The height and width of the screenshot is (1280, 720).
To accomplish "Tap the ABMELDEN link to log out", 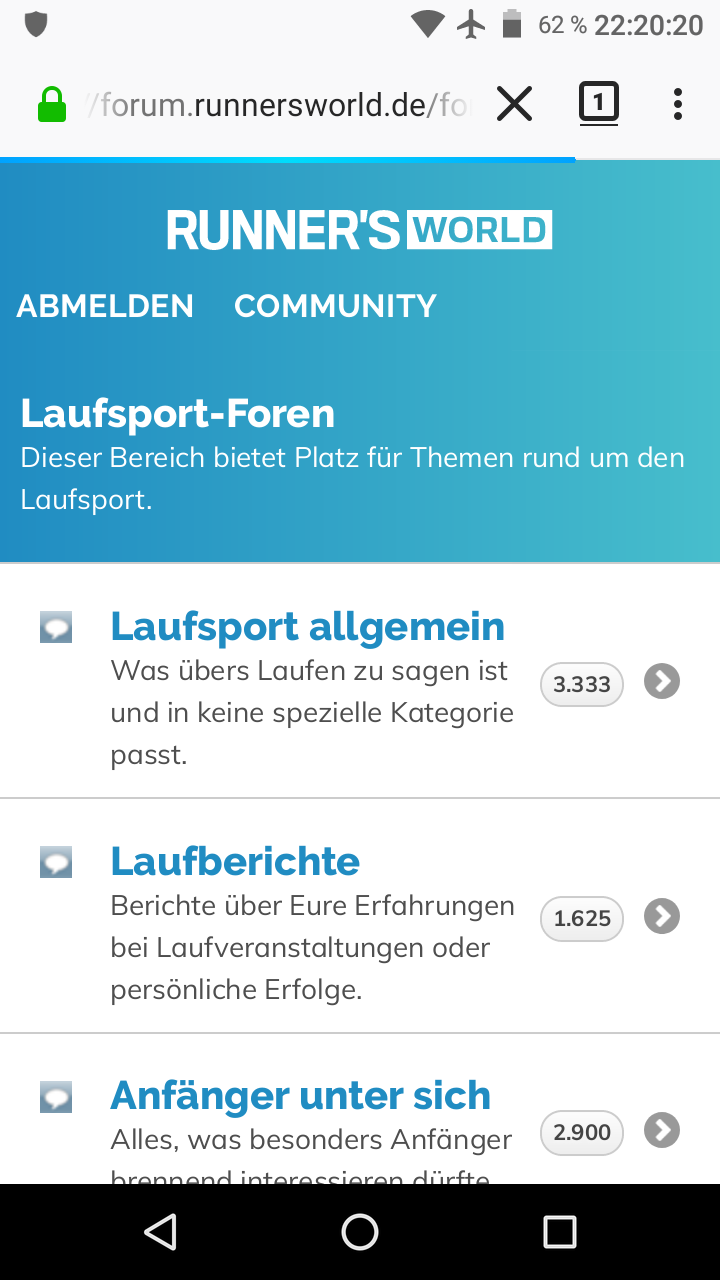I will (x=105, y=306).
